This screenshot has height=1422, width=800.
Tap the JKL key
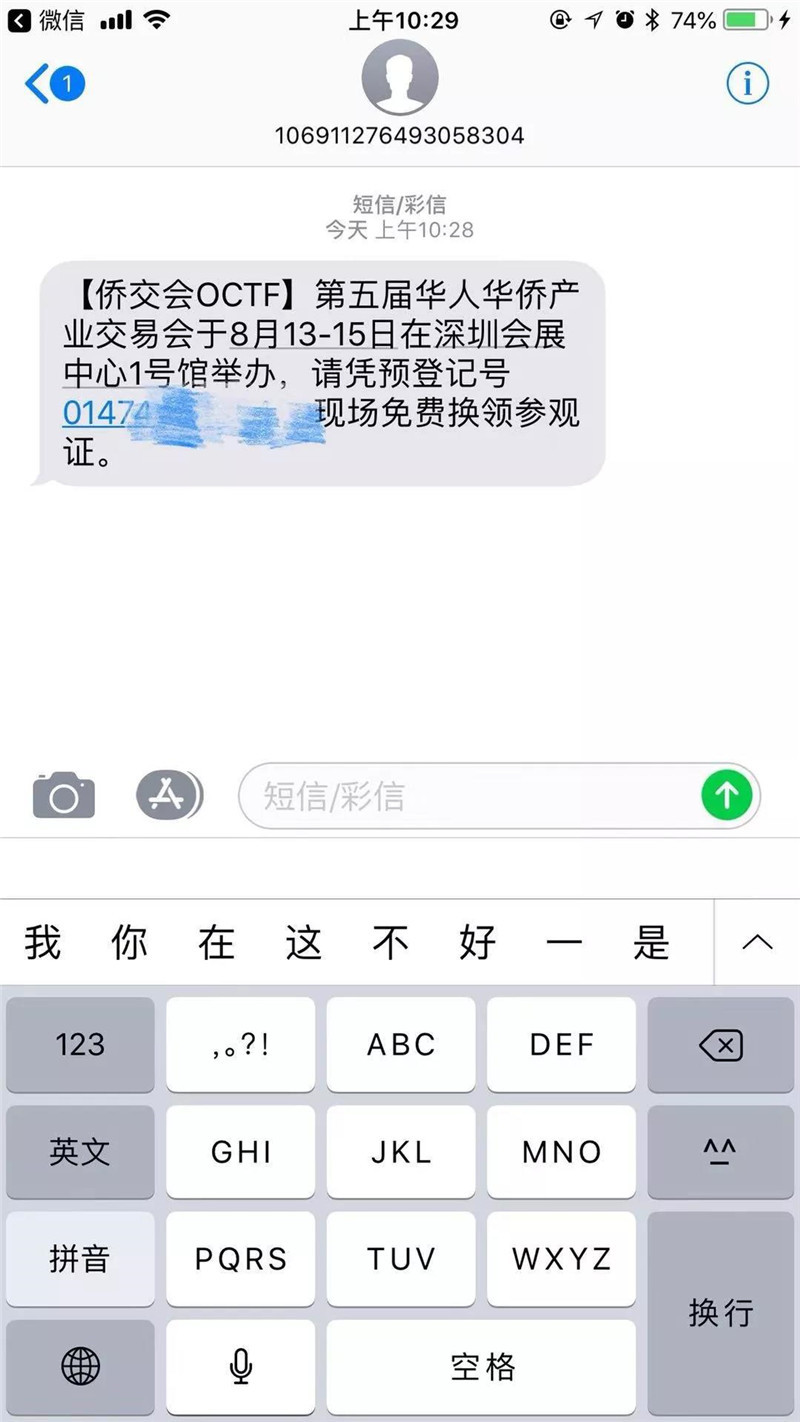(401, 1152)
